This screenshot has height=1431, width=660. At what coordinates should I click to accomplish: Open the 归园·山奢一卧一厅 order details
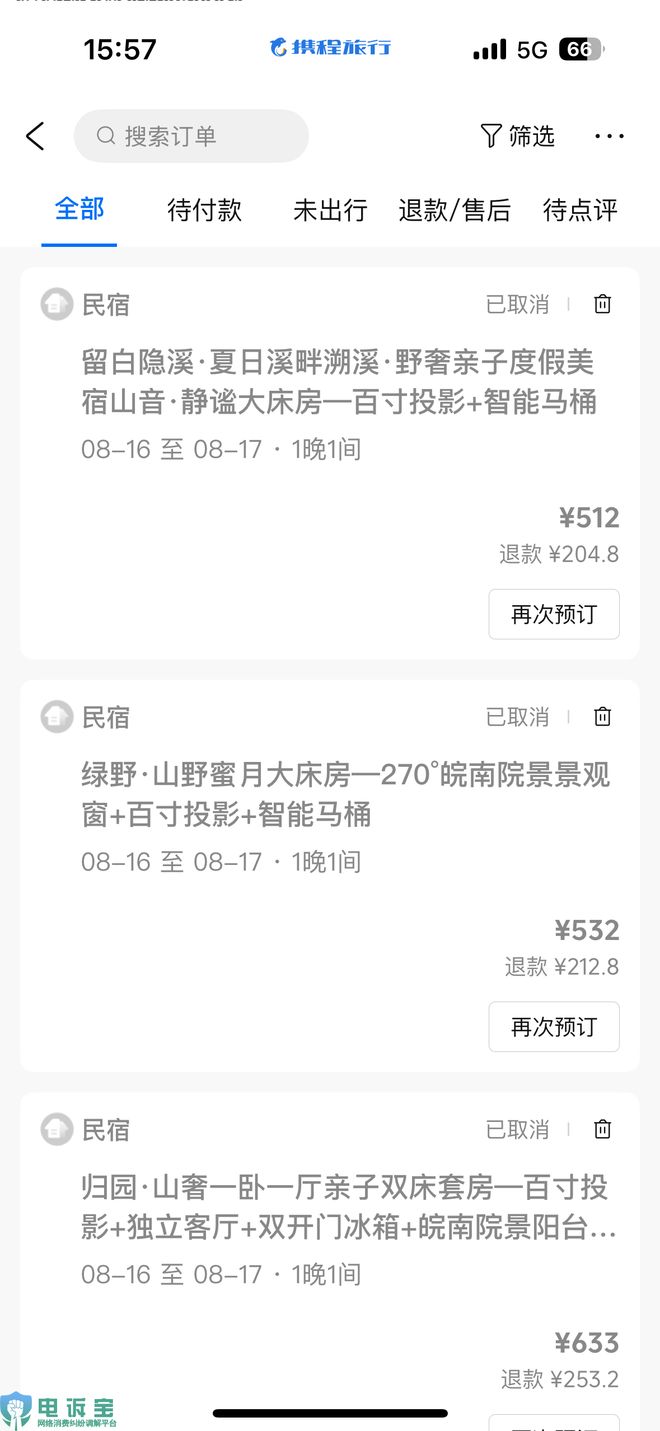tap(345, 1207)
